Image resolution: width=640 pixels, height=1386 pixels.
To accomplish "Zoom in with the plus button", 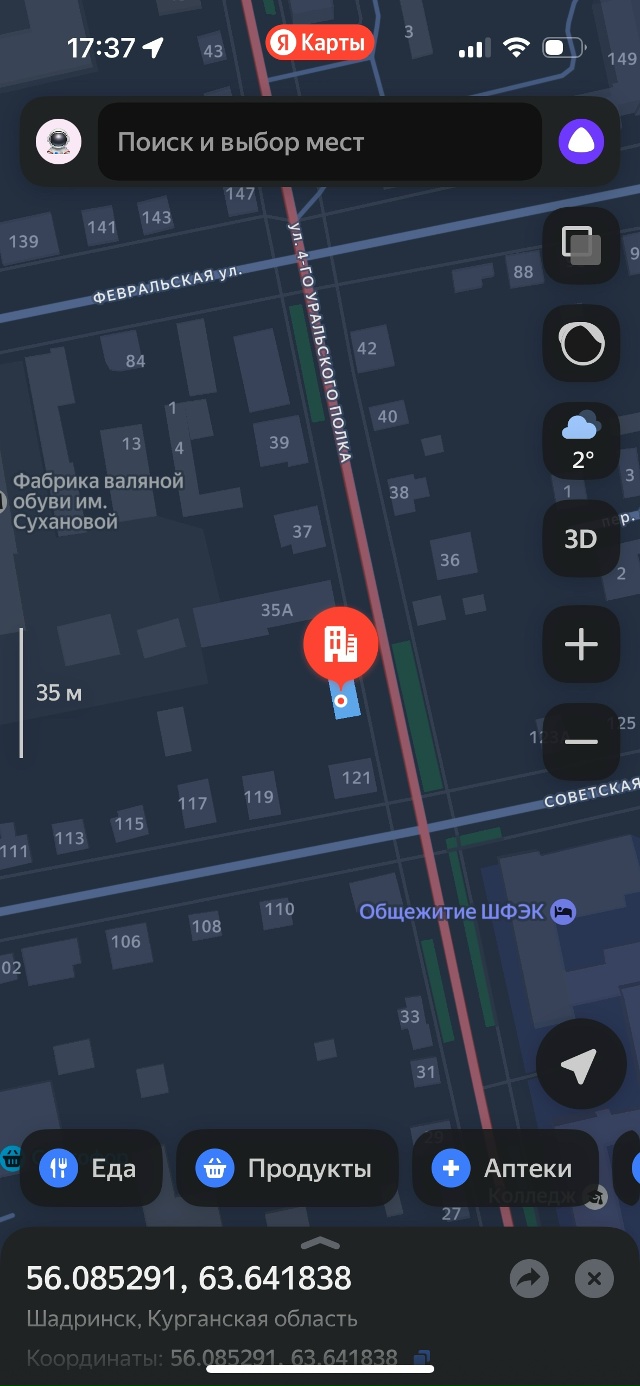I will 581,644.
